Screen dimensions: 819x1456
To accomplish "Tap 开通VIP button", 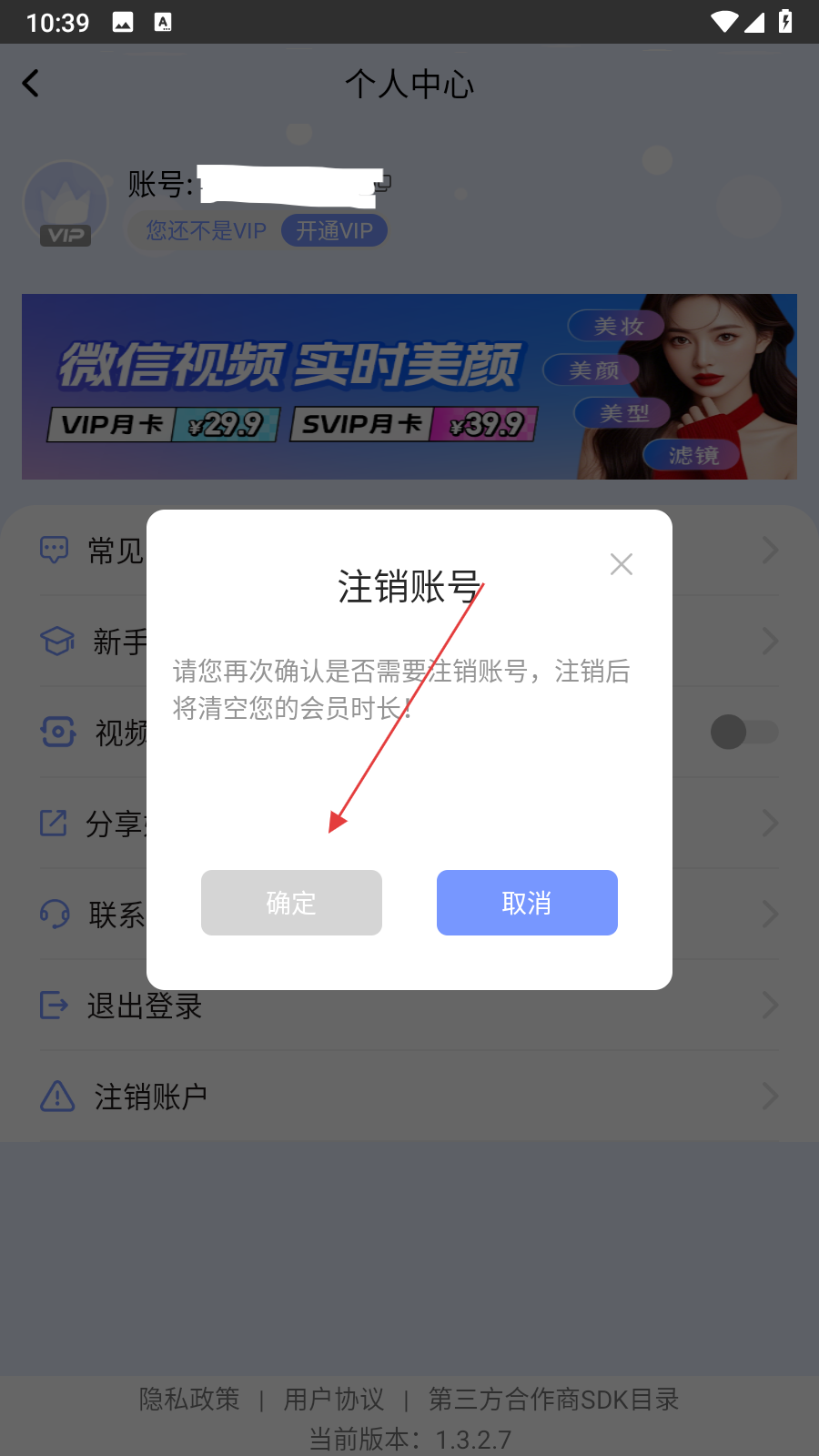I will (334, 231).
